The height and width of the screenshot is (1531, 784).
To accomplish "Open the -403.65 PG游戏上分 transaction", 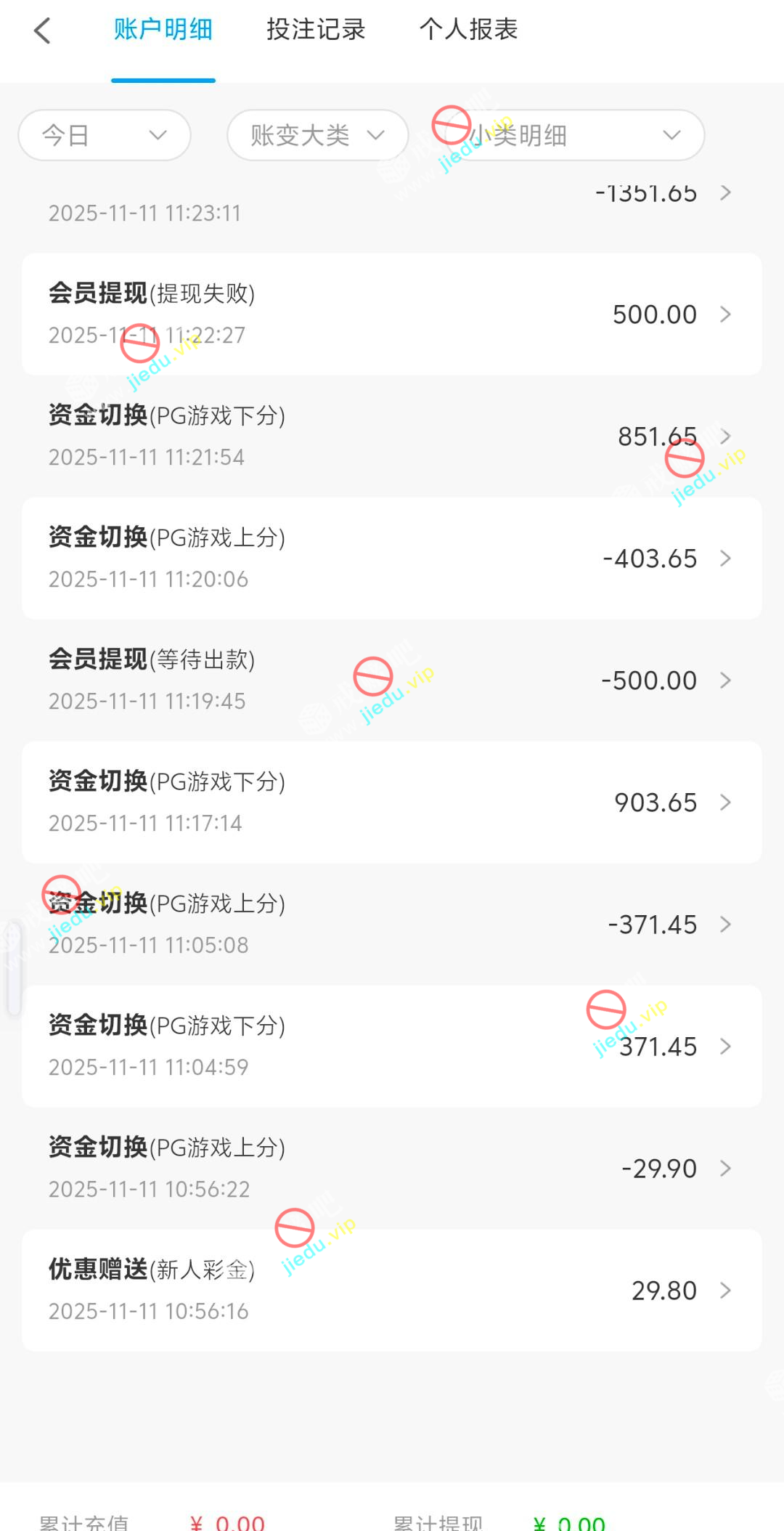I will pyautogui.click(x=392, y=559).
